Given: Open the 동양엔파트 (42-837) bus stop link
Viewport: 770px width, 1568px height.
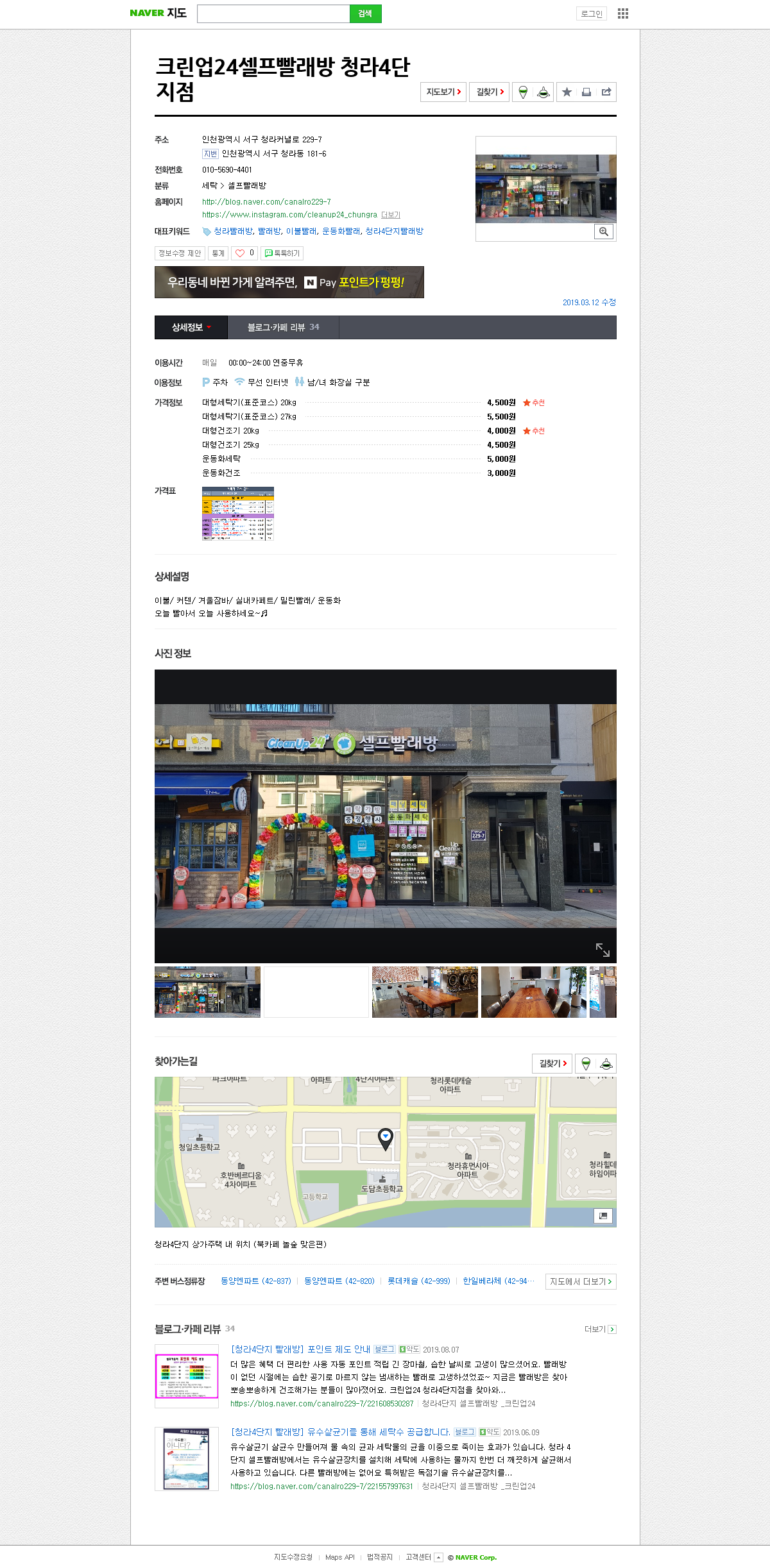Looking at the screenshot, I should (x=256, y=1281).
